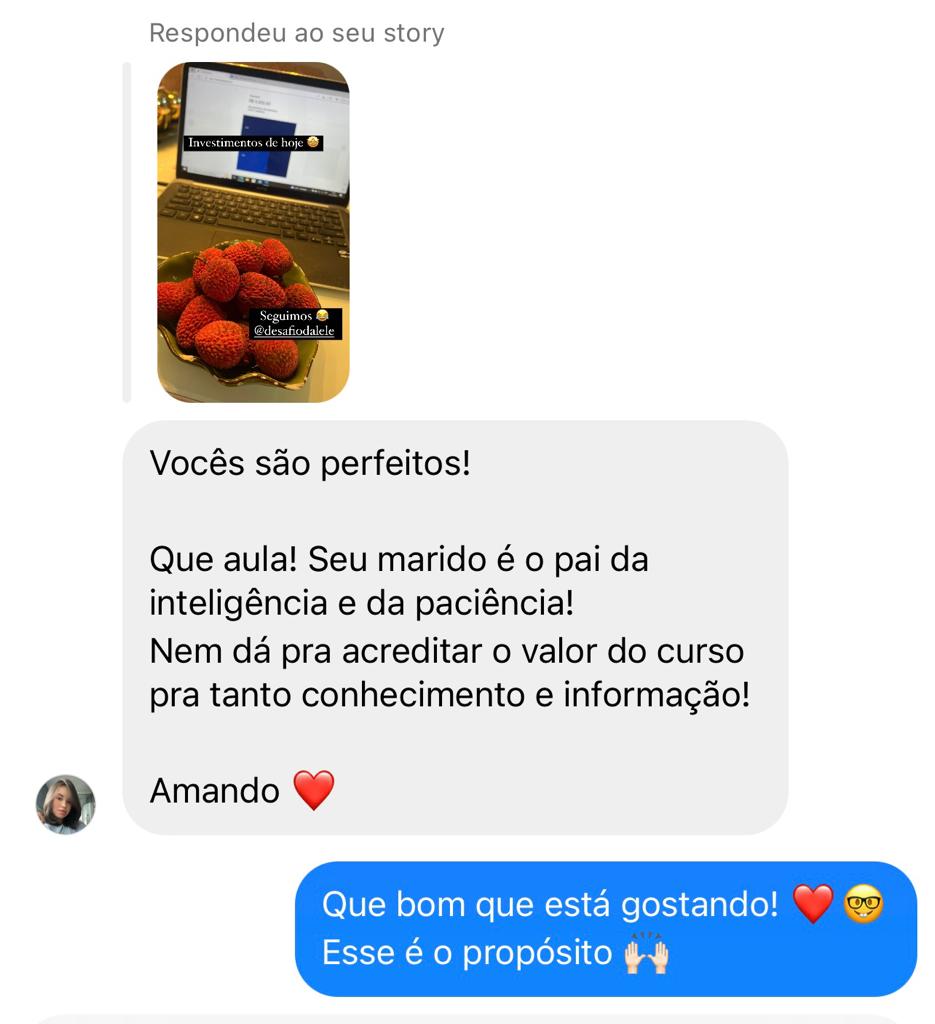The height and width of the screenshot is (1024, 935).
Task: Open the sender's profile picture
Action: [66, 804]
